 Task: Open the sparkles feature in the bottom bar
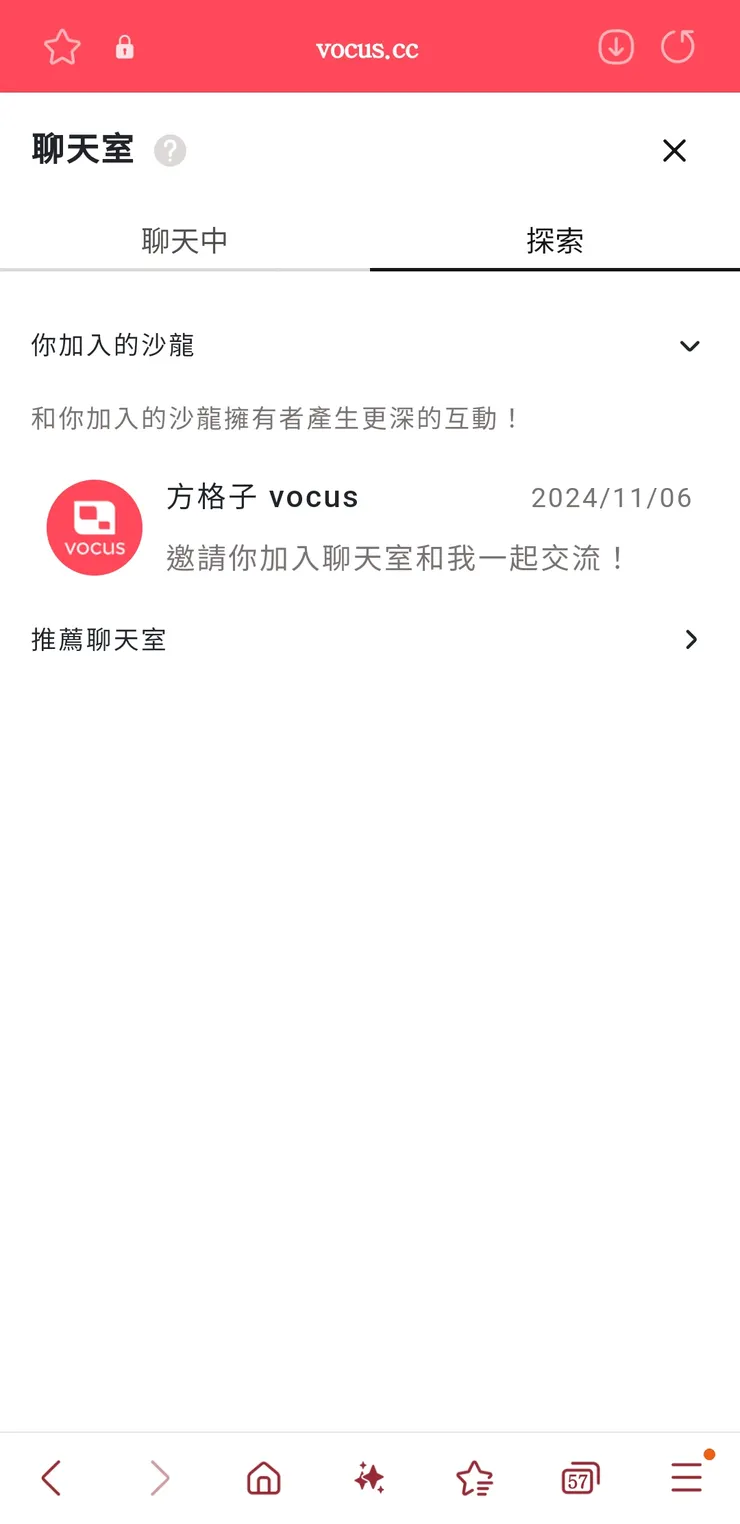coord(369,1477)
